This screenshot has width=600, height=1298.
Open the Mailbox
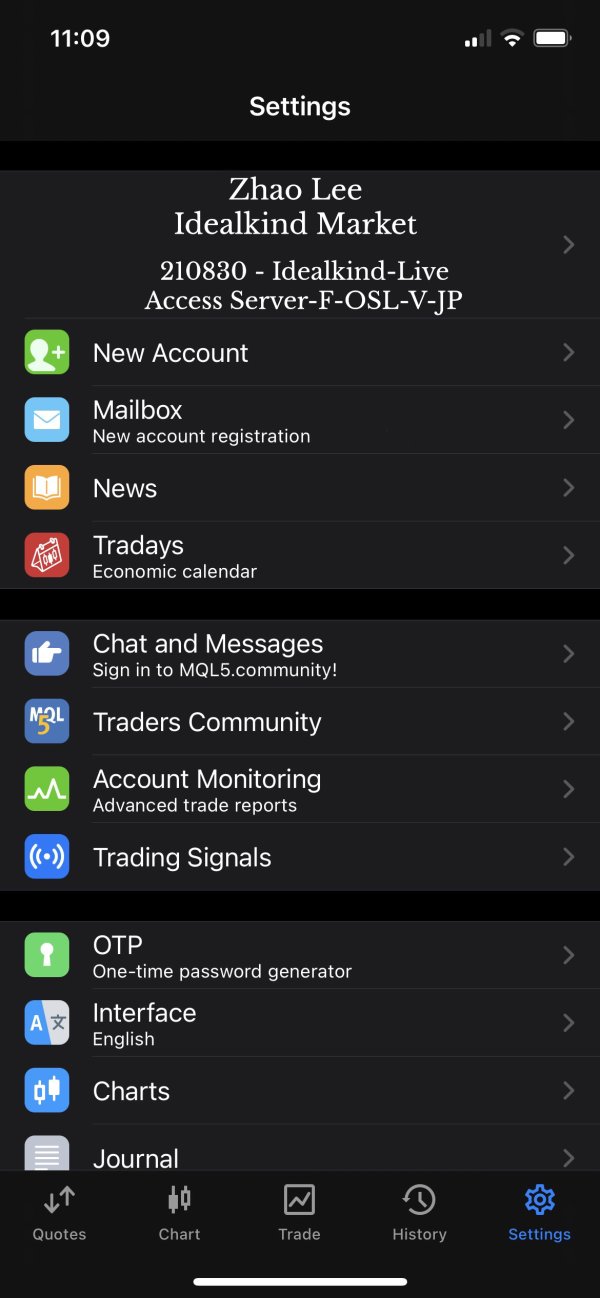(x=300, y=420)
